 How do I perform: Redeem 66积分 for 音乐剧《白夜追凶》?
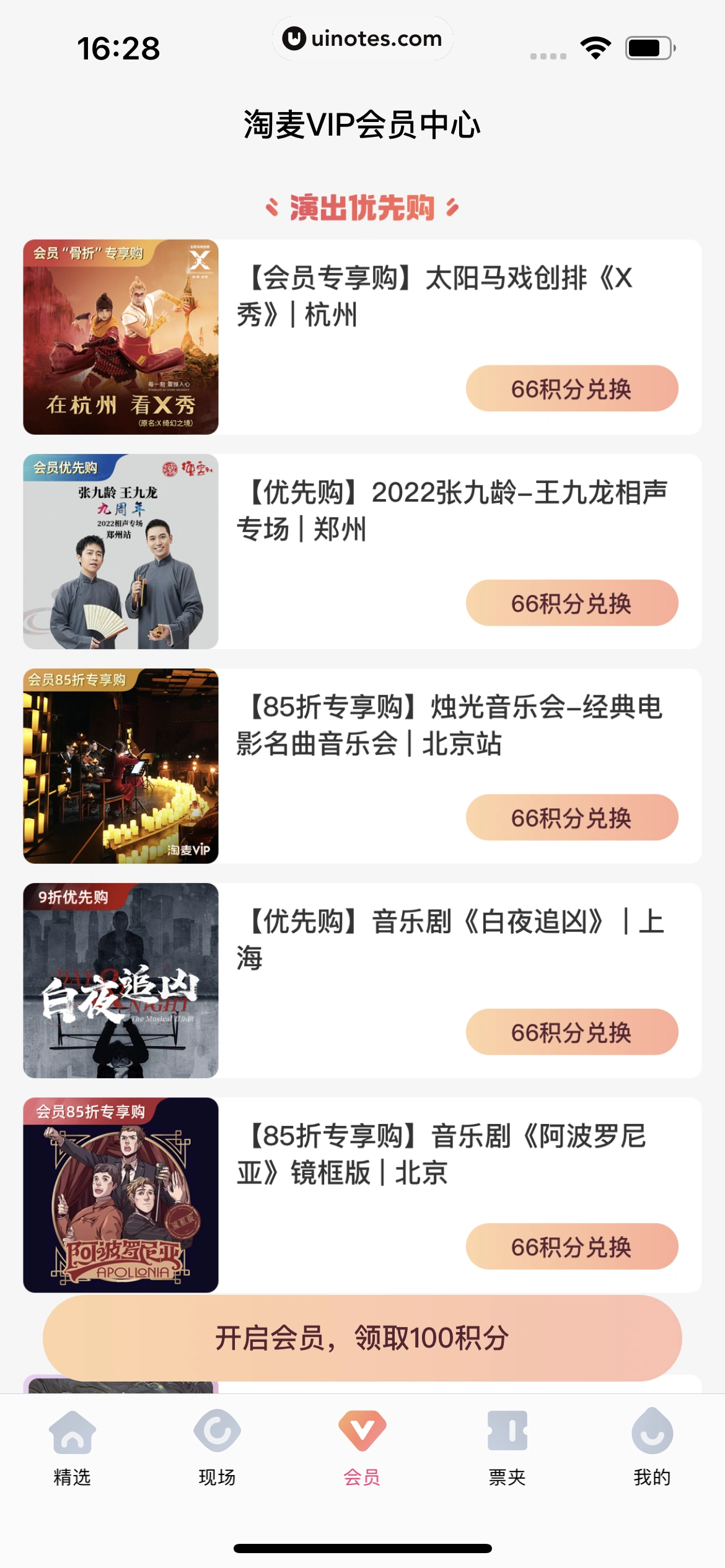click(x=571, y=1032)
